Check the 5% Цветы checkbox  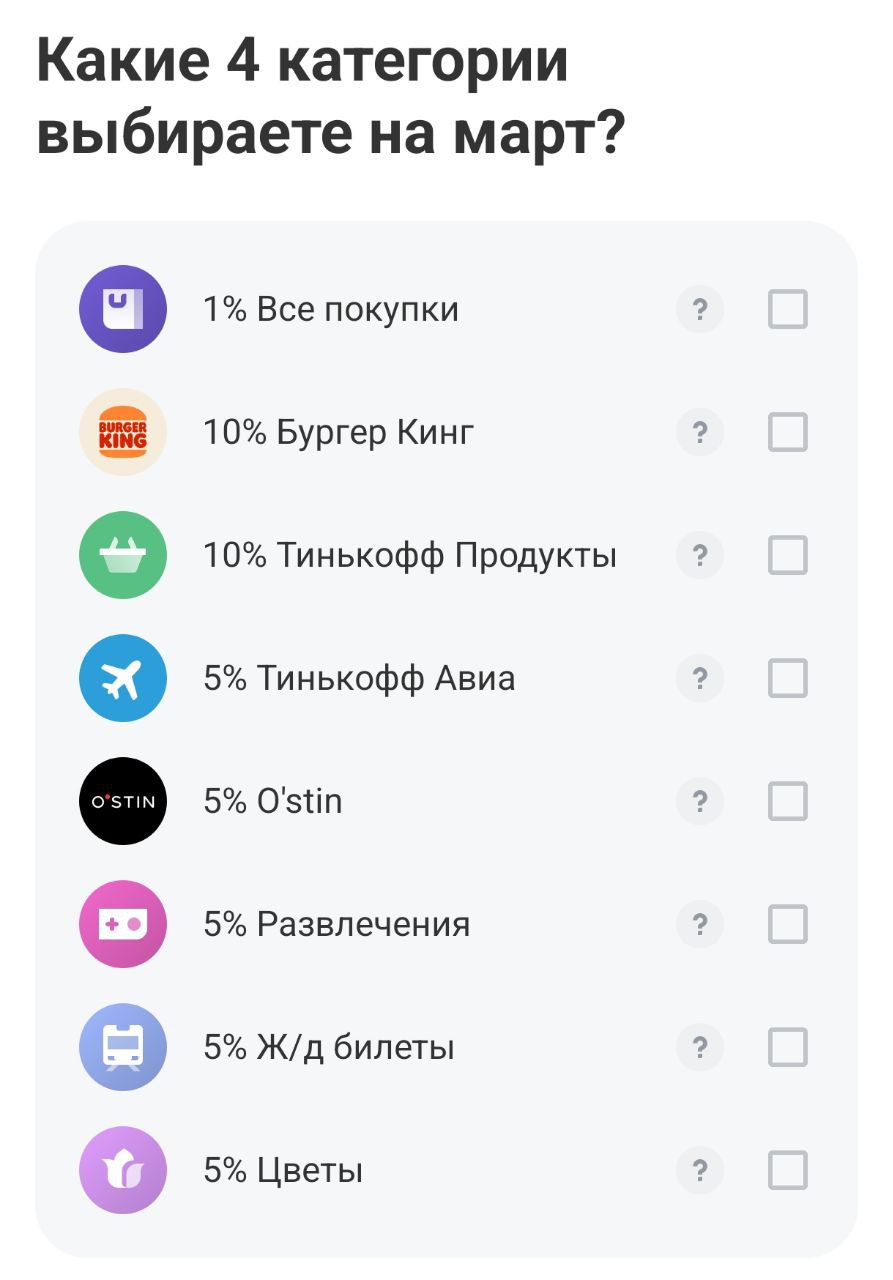pyautogui.click(x=787, y=1170)
